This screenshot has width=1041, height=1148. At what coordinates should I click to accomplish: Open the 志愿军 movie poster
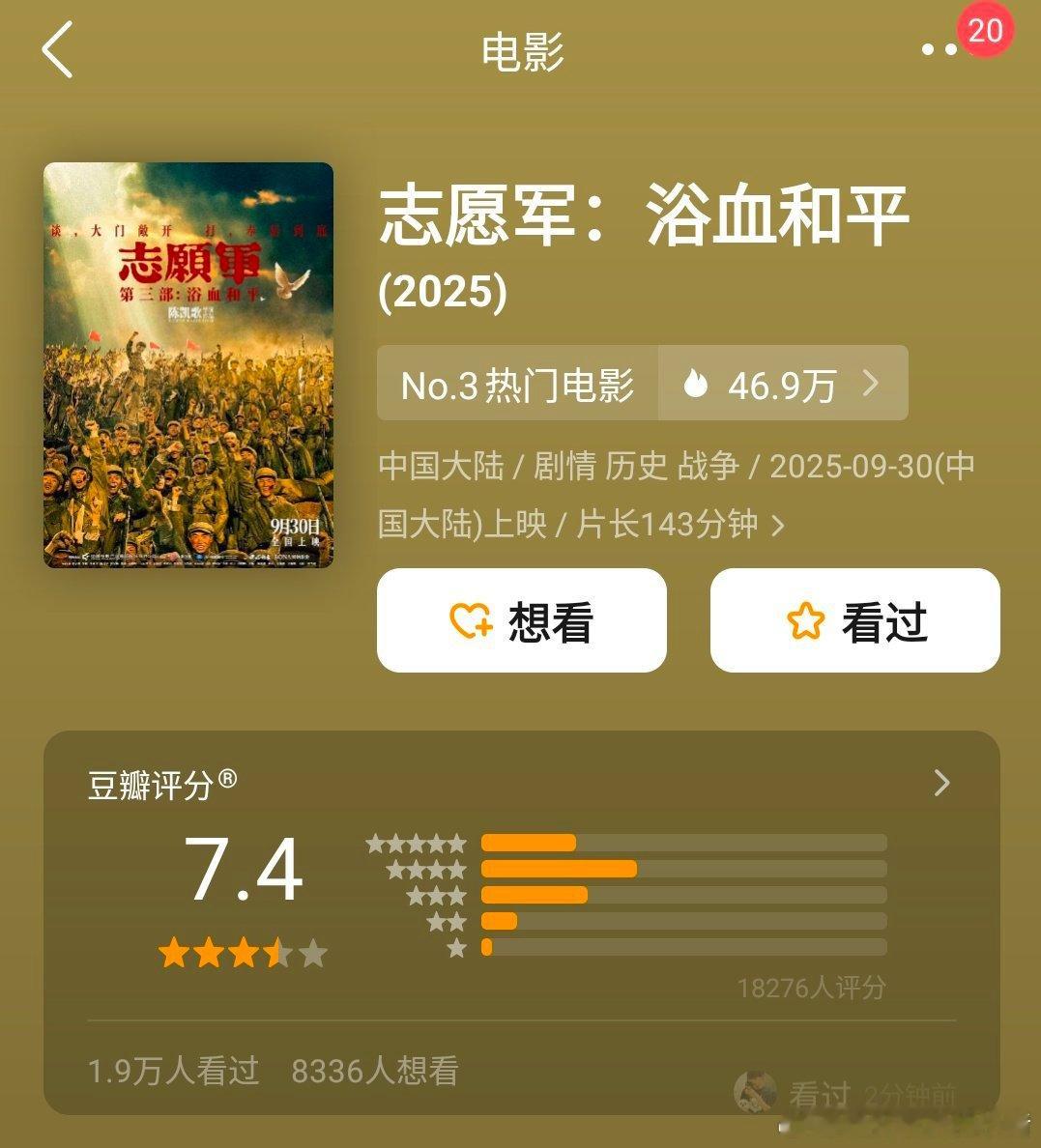(188, 365)
